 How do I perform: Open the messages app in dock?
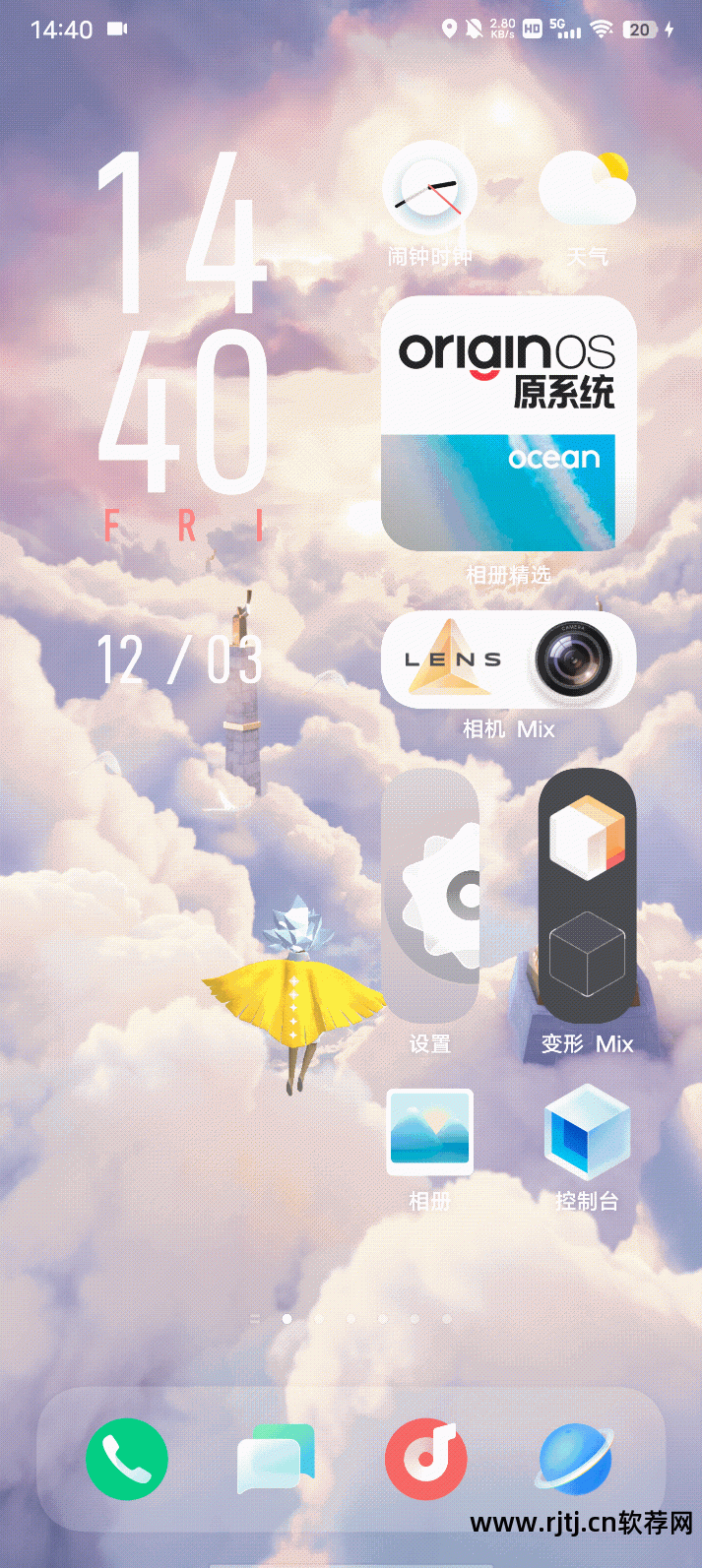click(x=276, y=1460)
